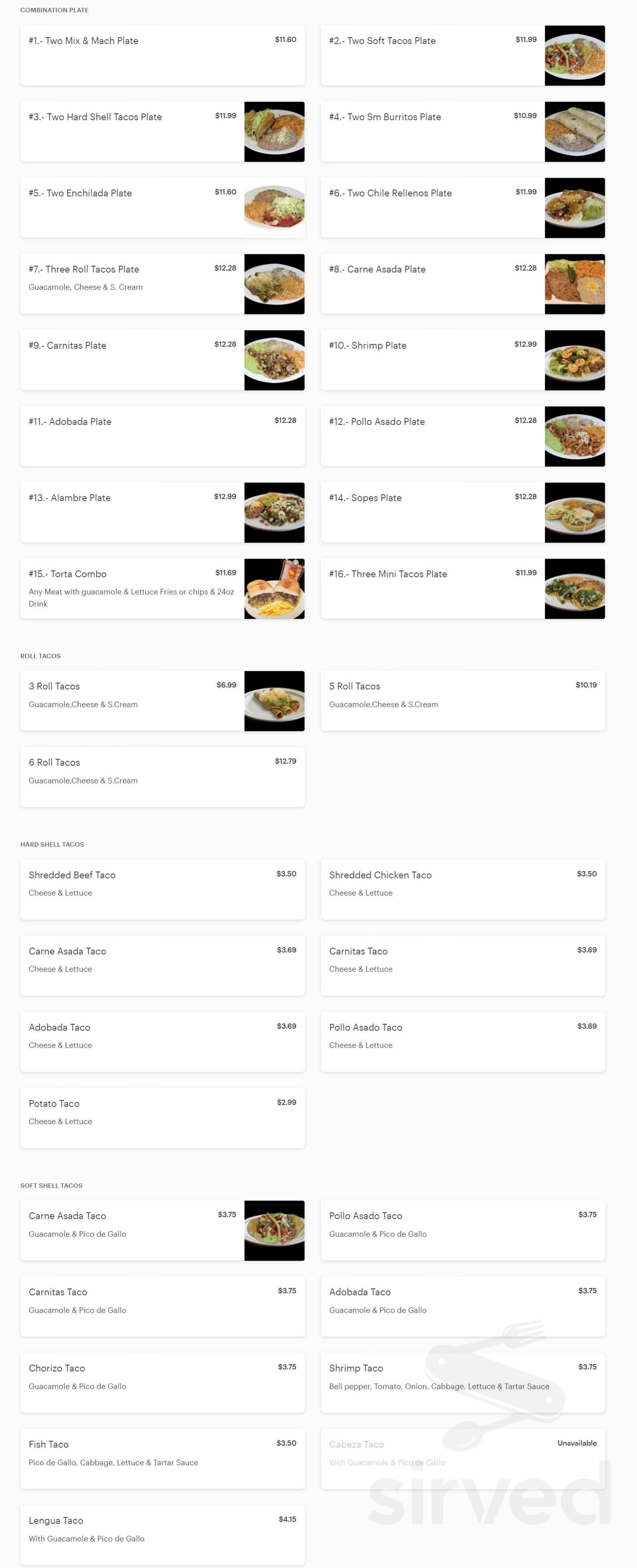Click the Alambre Plate image
This screenshot has height=1568, width=637.
[x=274, y=511]
